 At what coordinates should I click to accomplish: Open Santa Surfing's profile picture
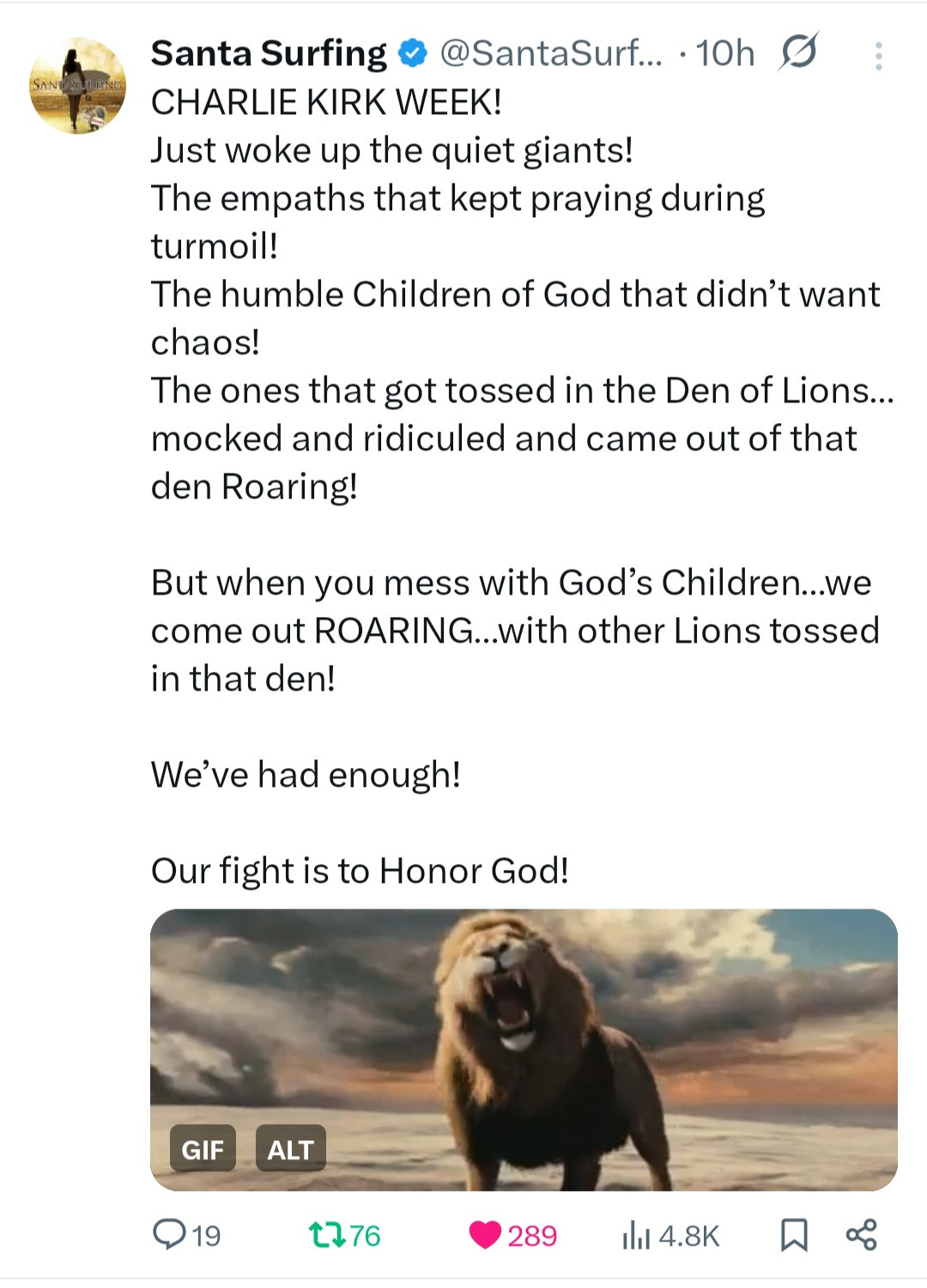coord(77,85)
